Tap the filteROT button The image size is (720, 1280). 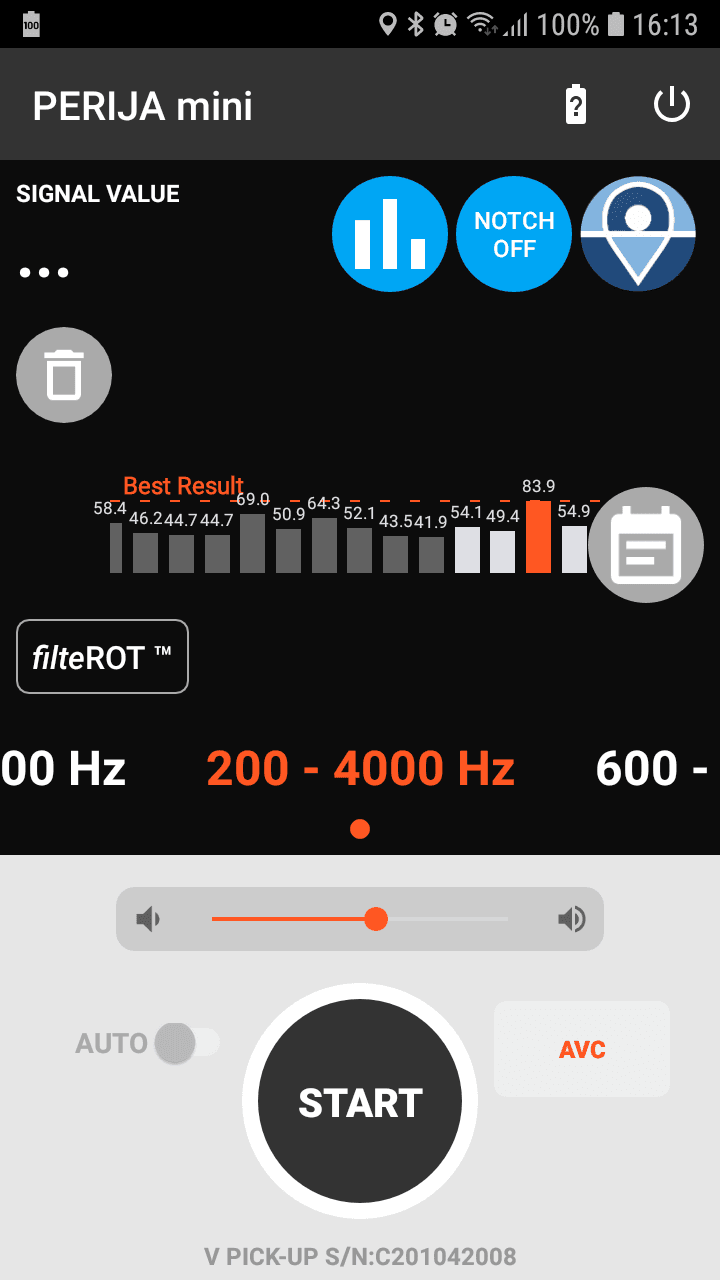pyautogui.click(x=102, y=657)
